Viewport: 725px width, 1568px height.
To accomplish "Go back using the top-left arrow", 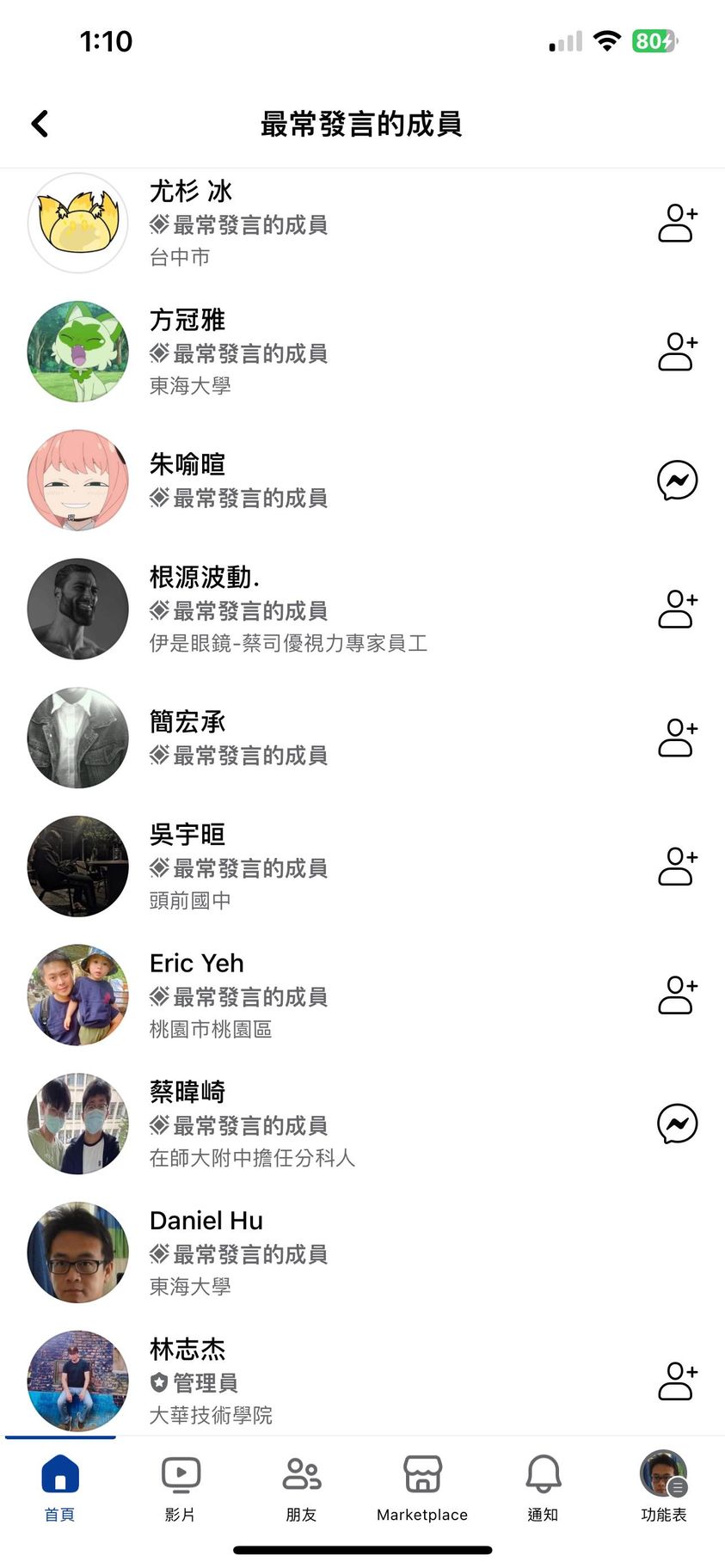I will [x=40, y=124].
